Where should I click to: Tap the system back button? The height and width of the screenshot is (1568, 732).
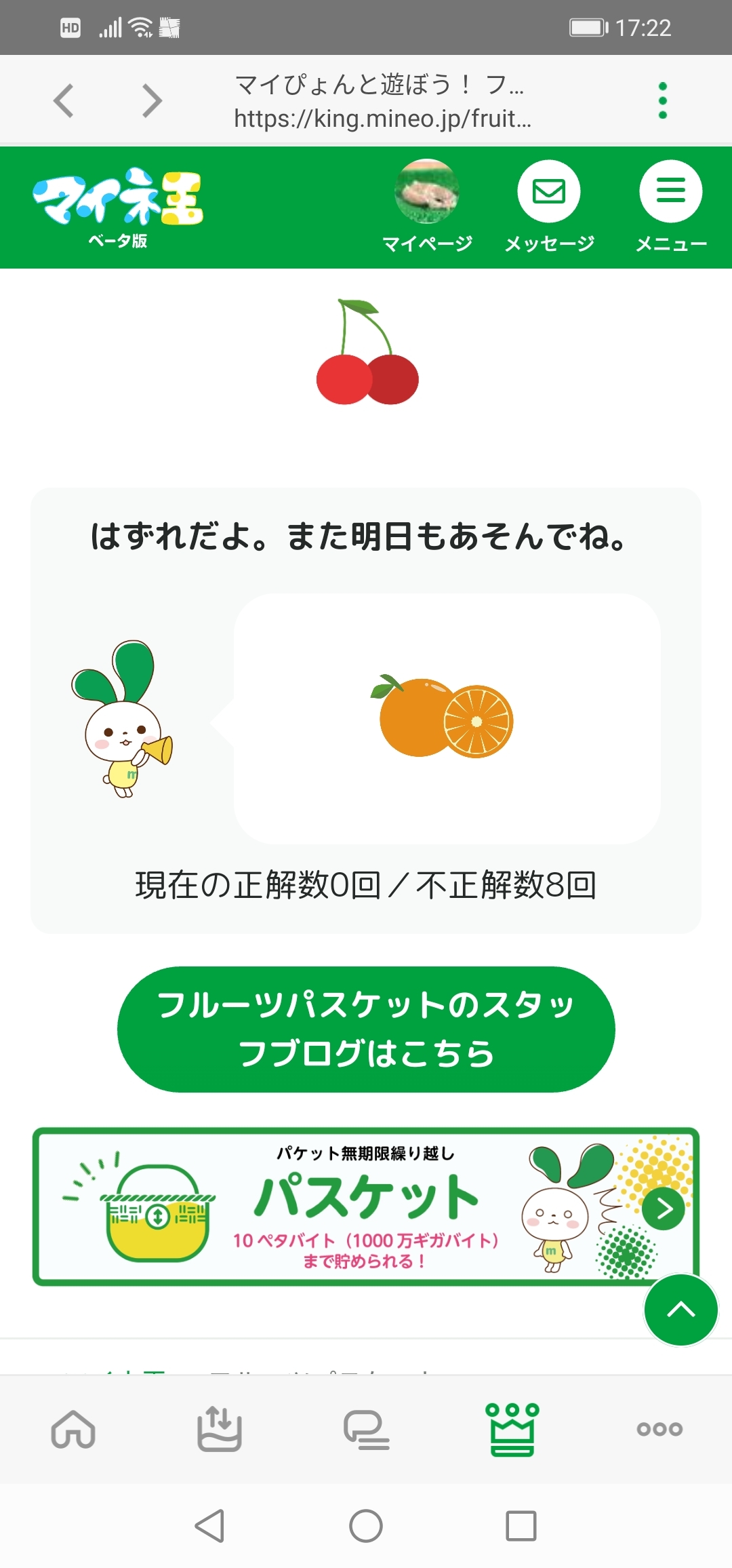210,1526
